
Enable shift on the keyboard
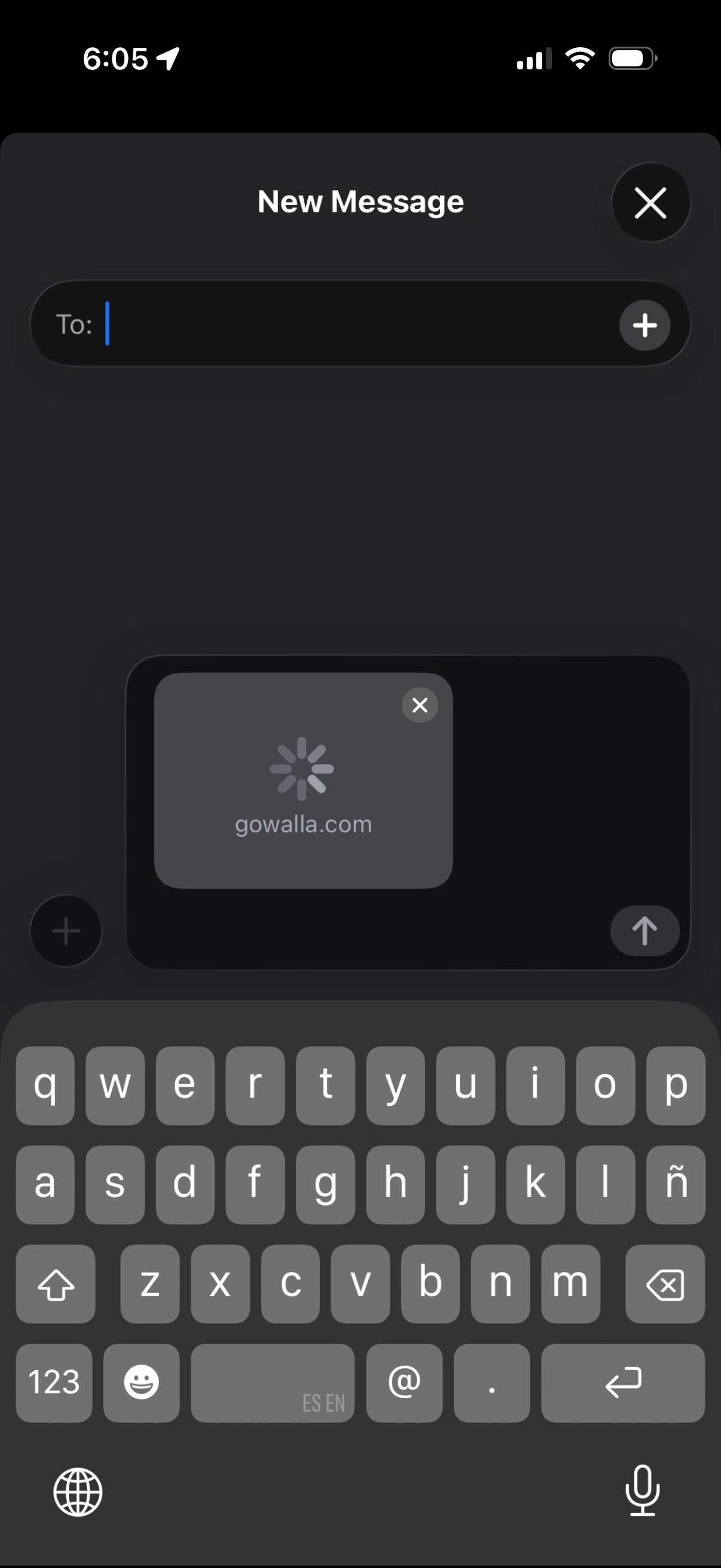[x=56, y=1285]
